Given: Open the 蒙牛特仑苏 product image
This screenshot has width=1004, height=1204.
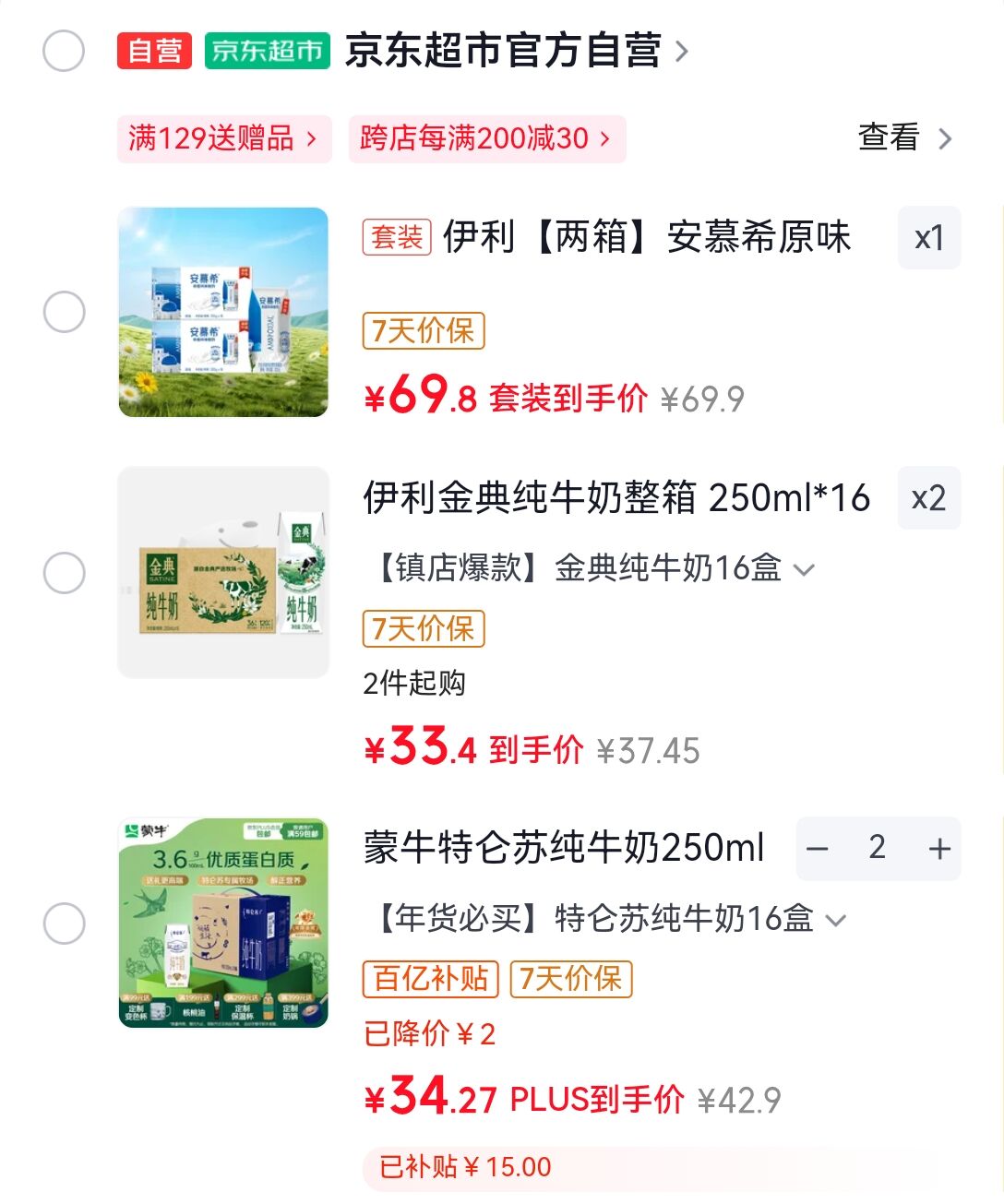Looking at the screenshot, I should pyautogui.click(x=223, y=923).
